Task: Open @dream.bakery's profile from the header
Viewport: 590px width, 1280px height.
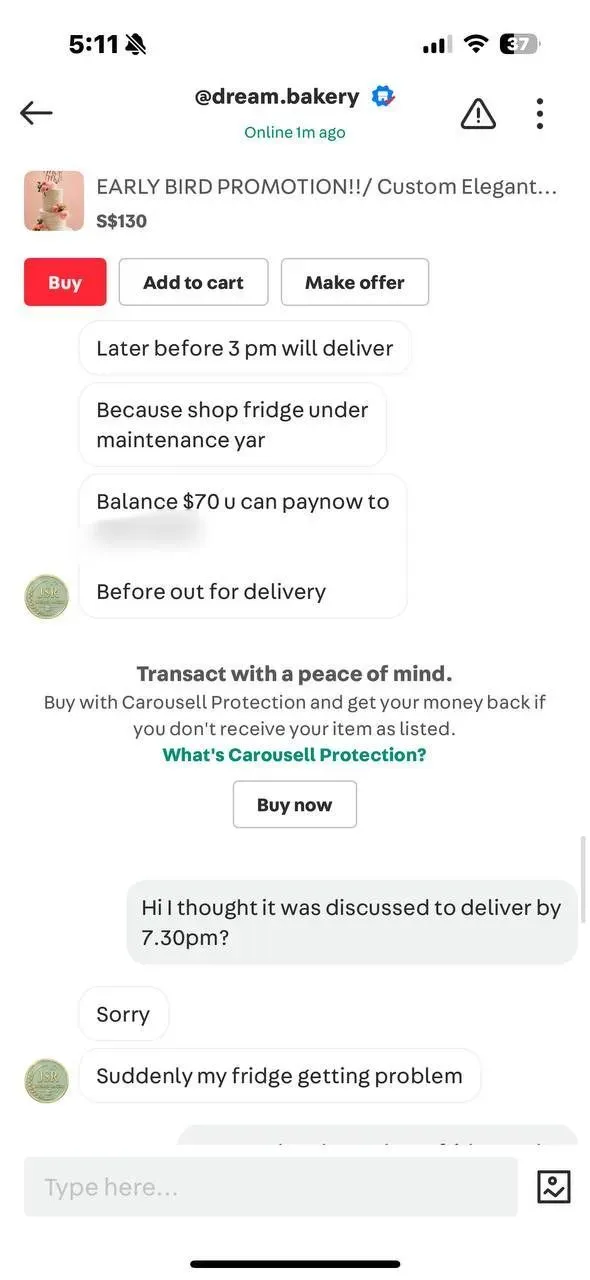Action: [277, 97]
